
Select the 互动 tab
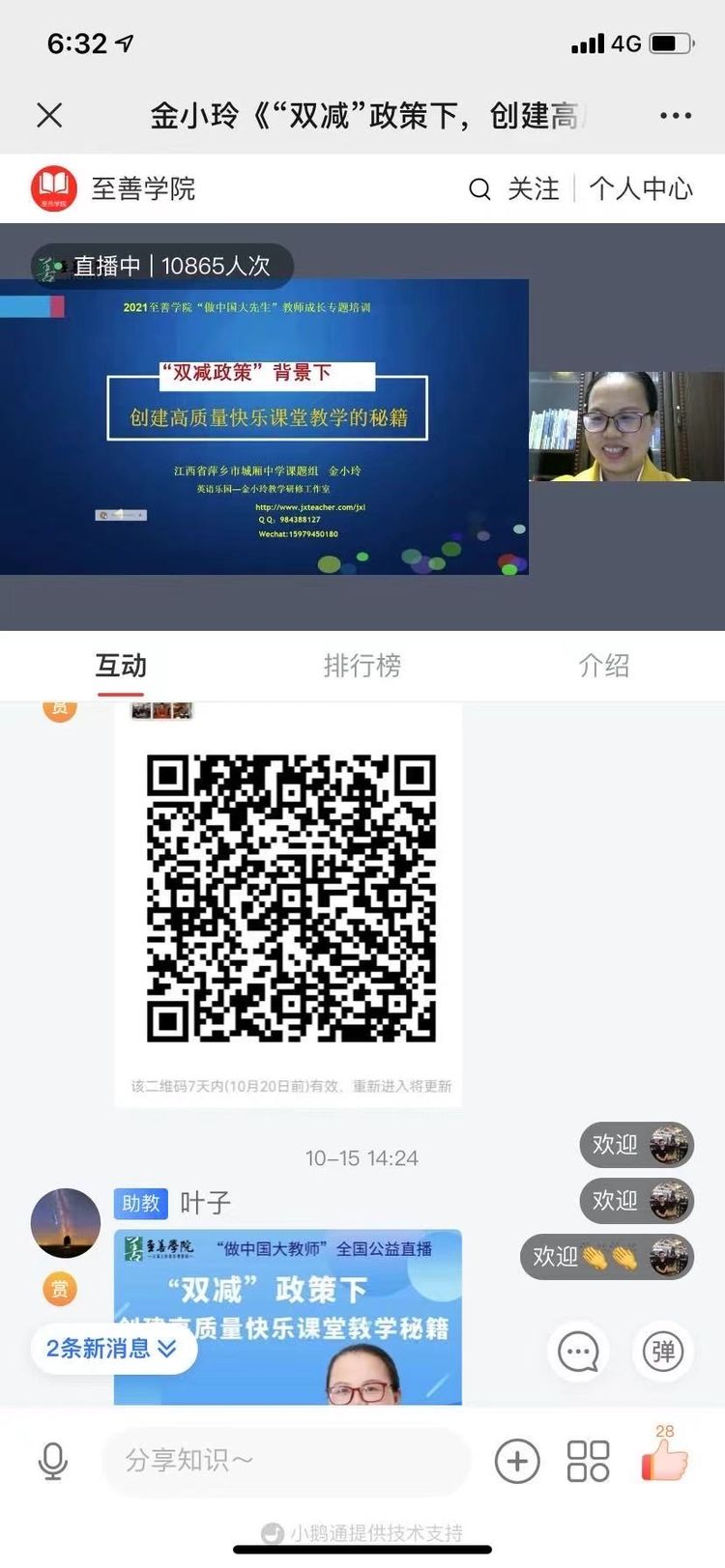120,666
